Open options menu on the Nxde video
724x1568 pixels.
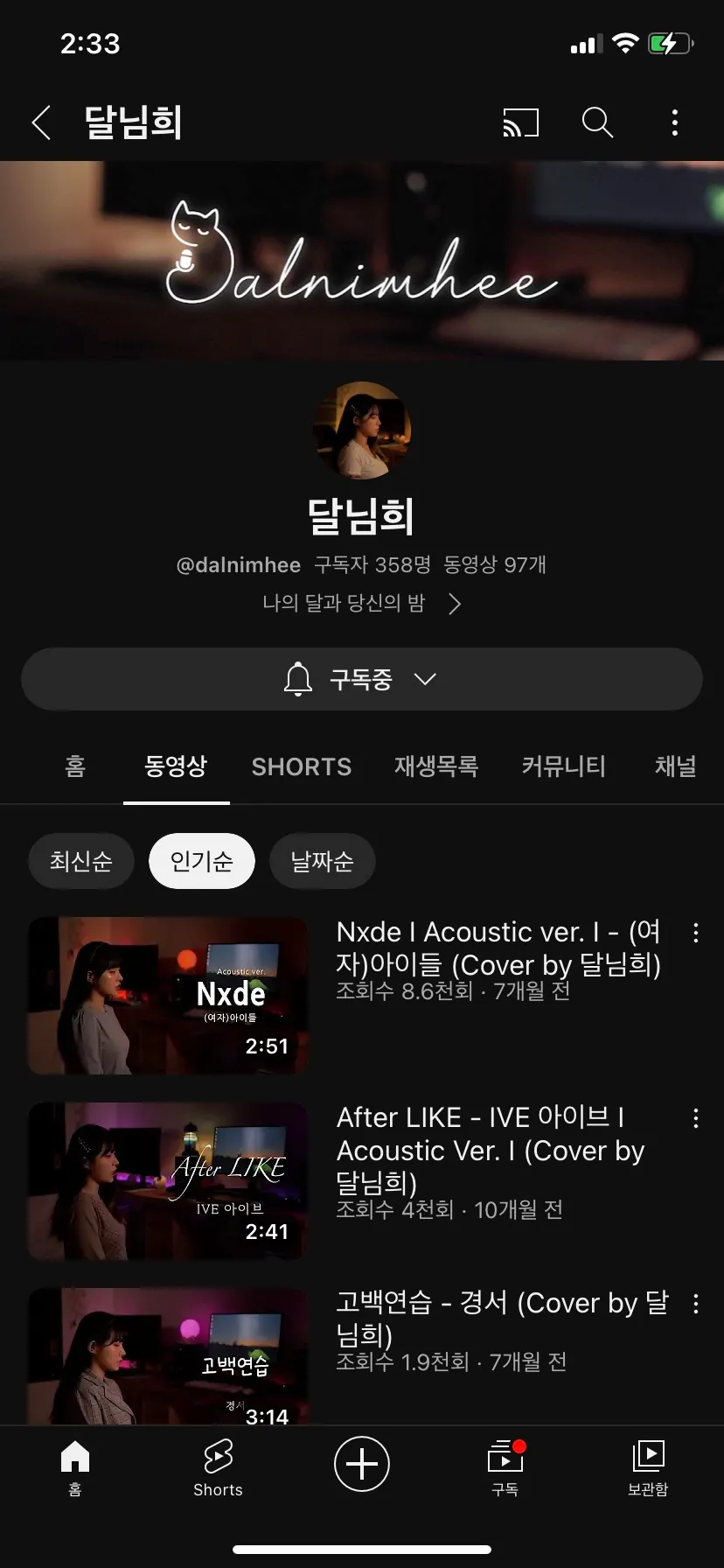(694, 933)
